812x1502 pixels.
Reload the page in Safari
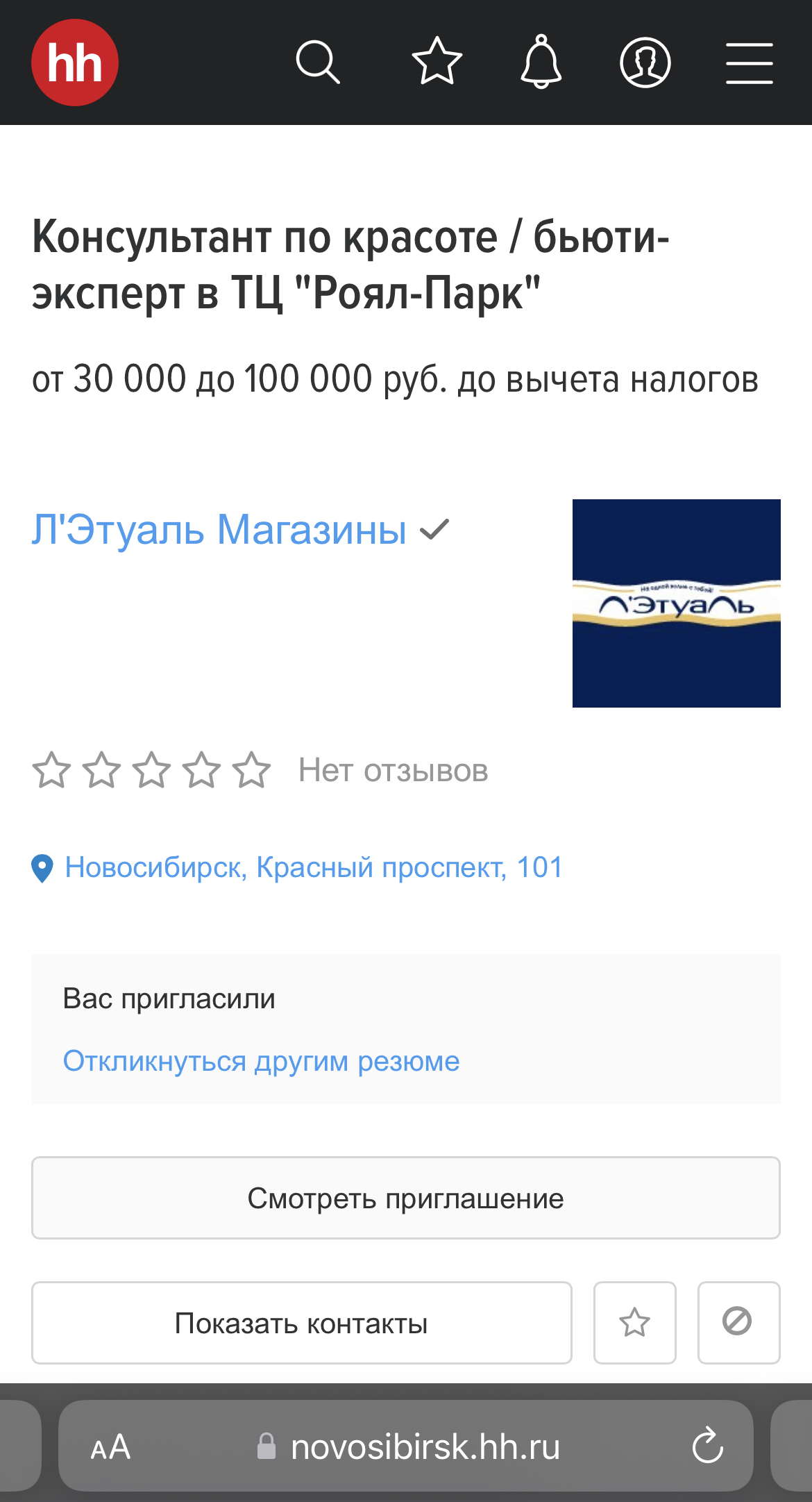(x=707, y=1446)
